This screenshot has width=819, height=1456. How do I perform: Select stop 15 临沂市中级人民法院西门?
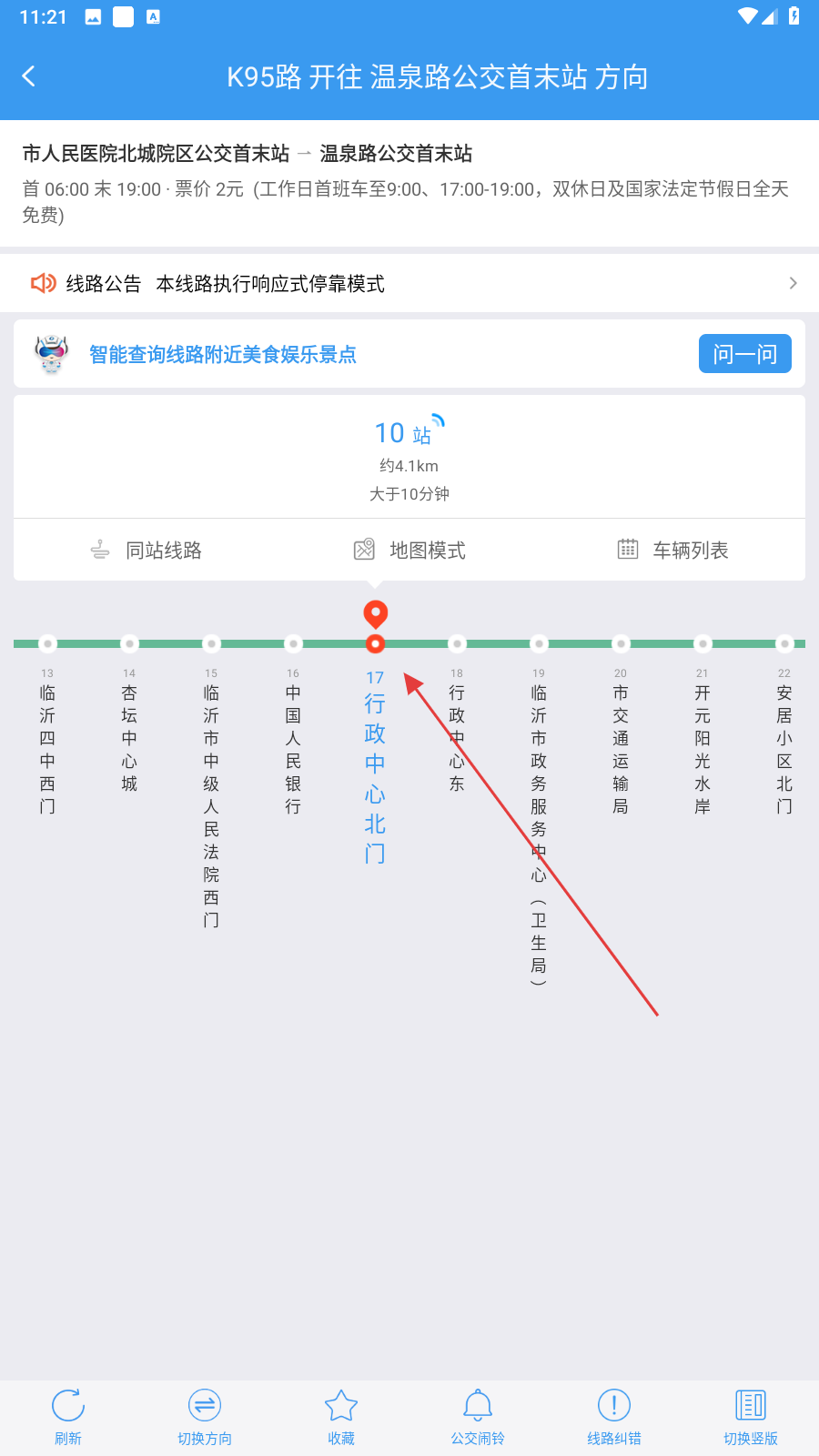tap(211, 792)
